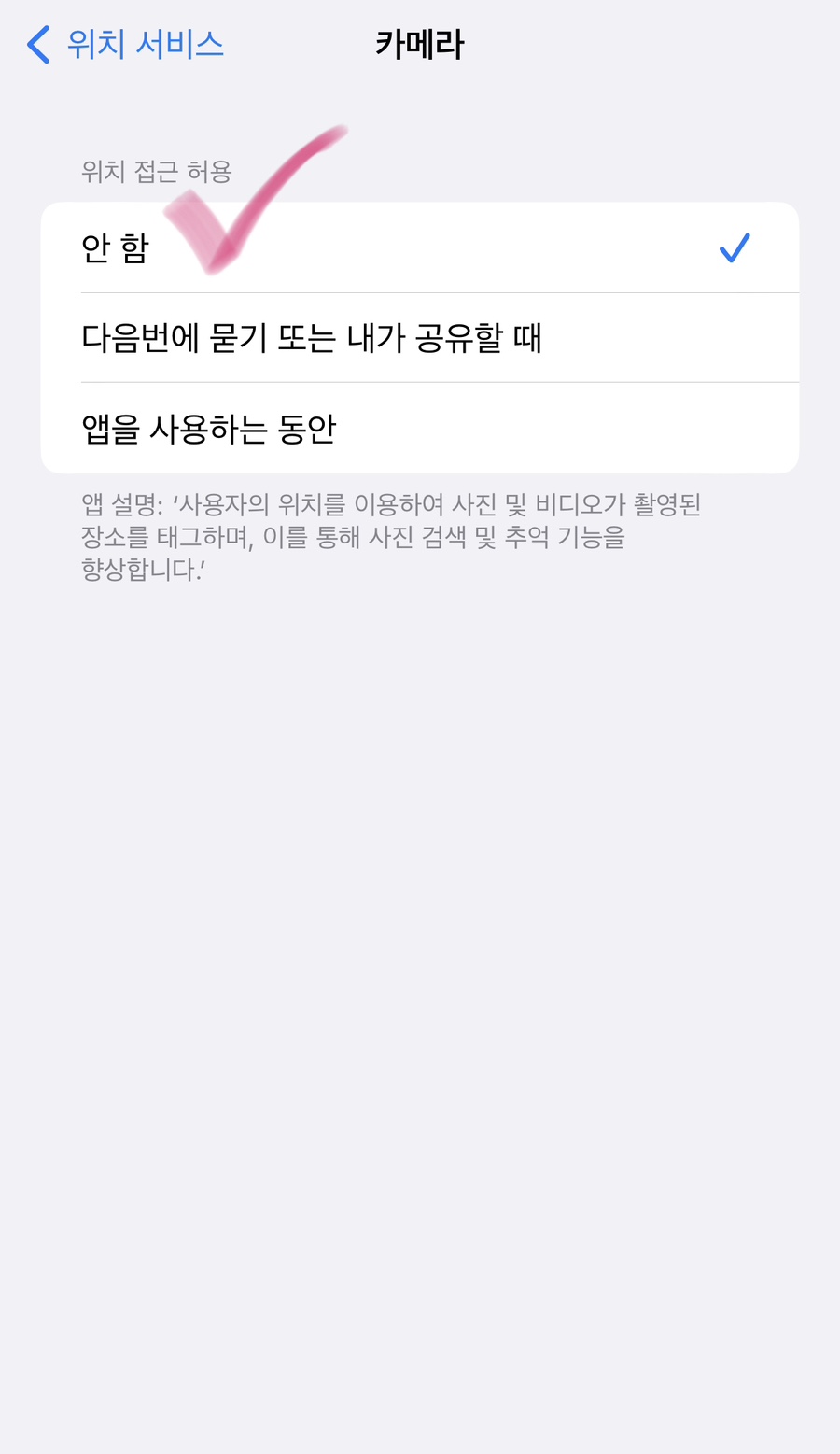This screenshot has height=1454, width=840.
Task: Go back to 위치 서비스
Action: (x=126, y=44)
